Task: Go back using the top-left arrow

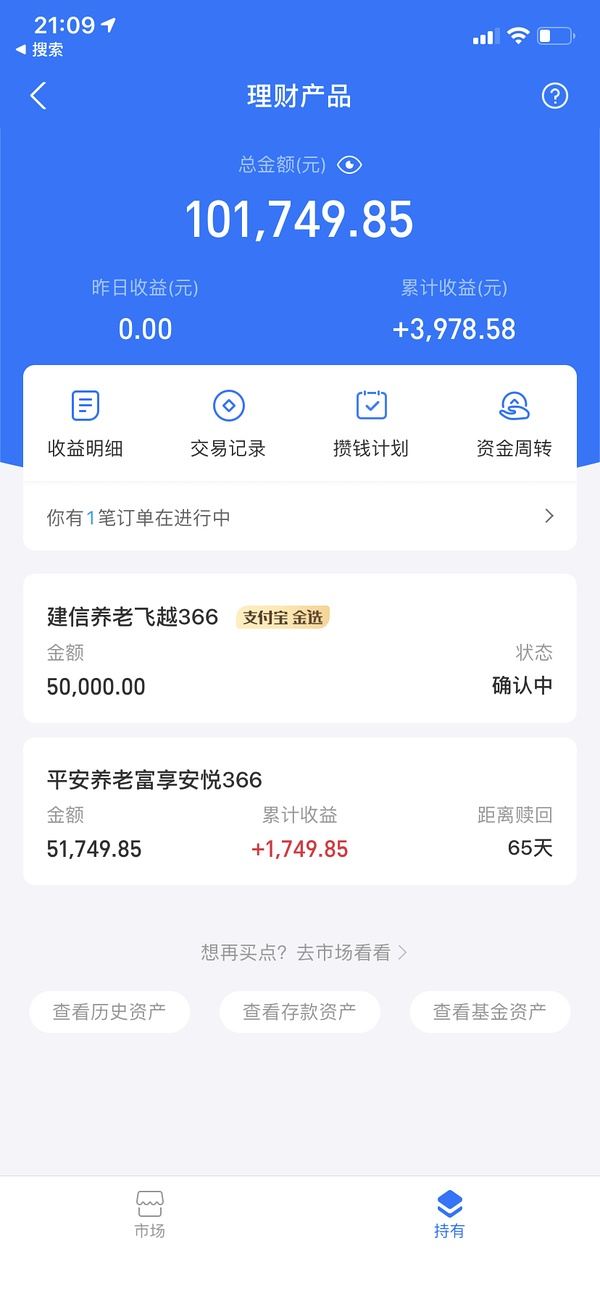Action: click(38, 96)
